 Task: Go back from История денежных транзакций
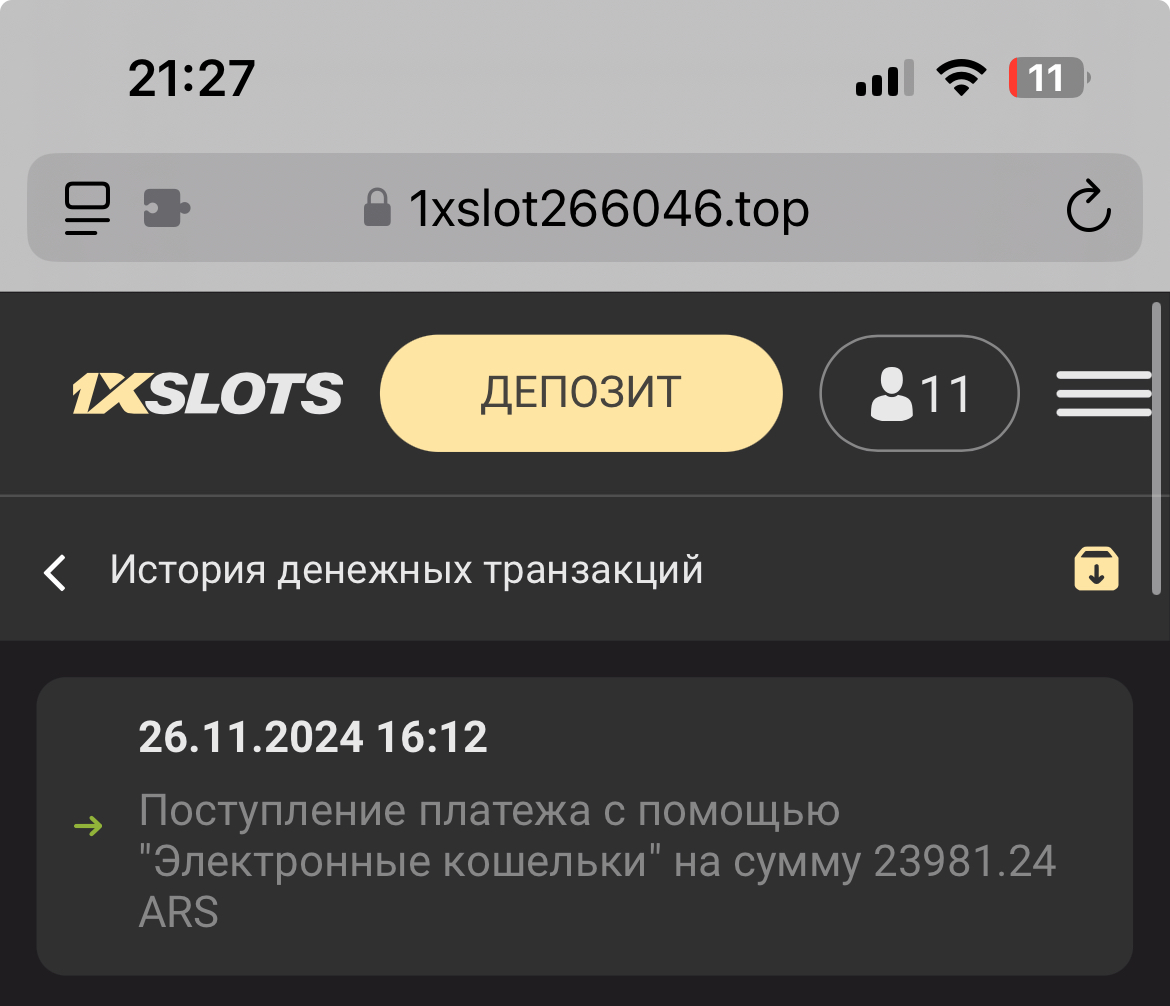56,573
